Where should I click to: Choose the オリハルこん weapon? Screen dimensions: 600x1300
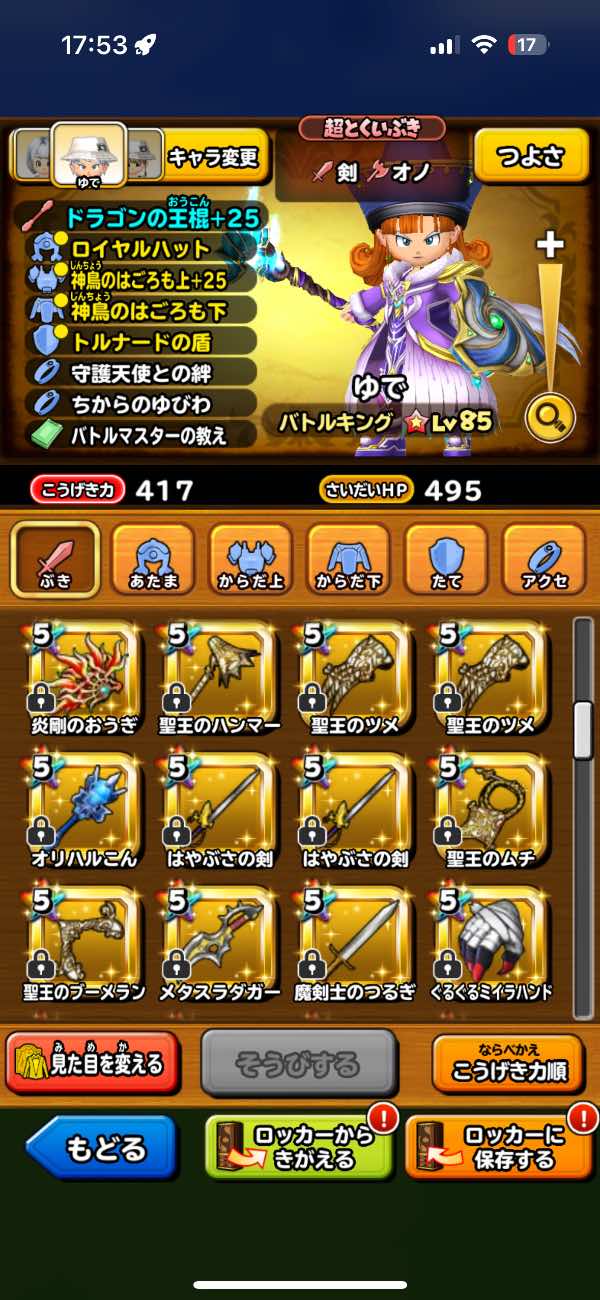[83, 809]
